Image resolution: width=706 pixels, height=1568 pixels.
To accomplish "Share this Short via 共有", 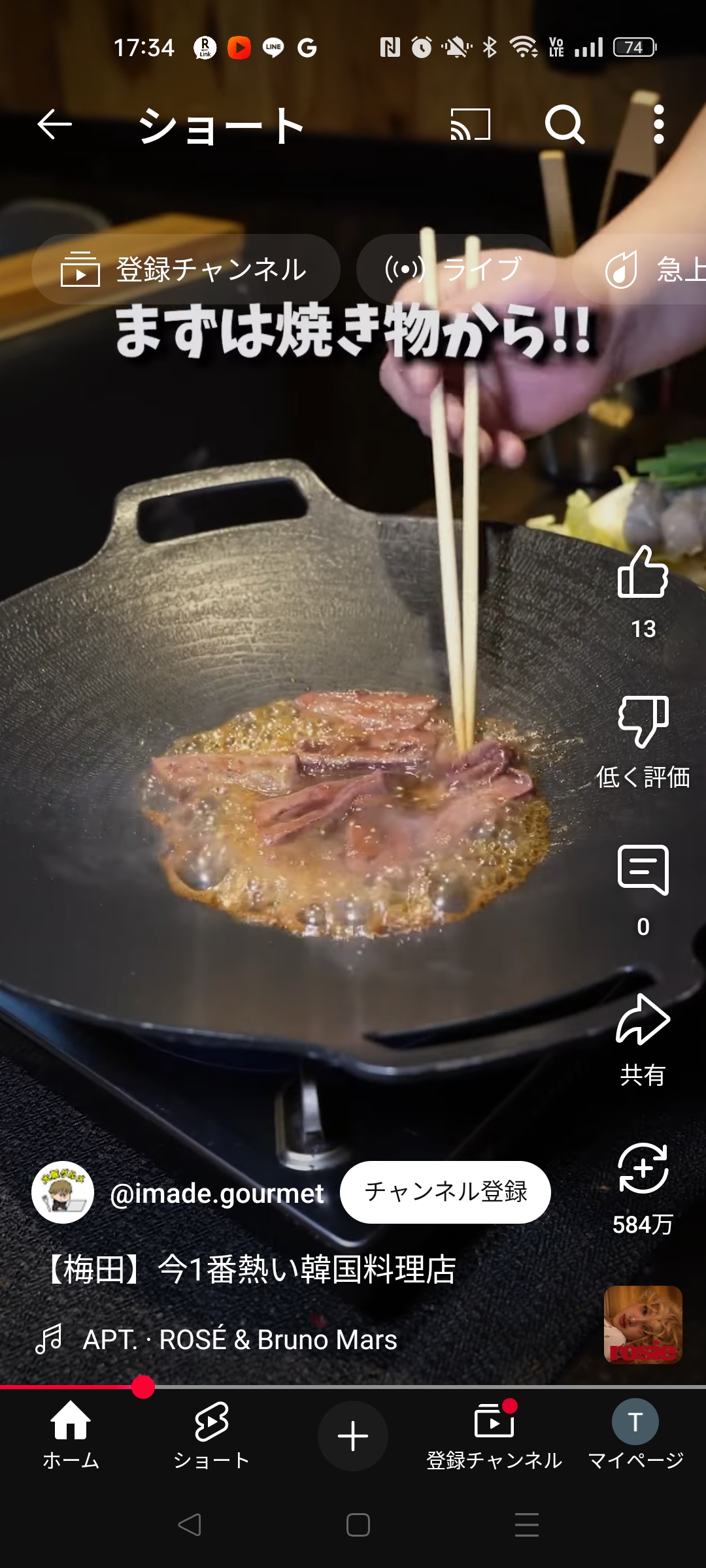I will click(643, 1021).
